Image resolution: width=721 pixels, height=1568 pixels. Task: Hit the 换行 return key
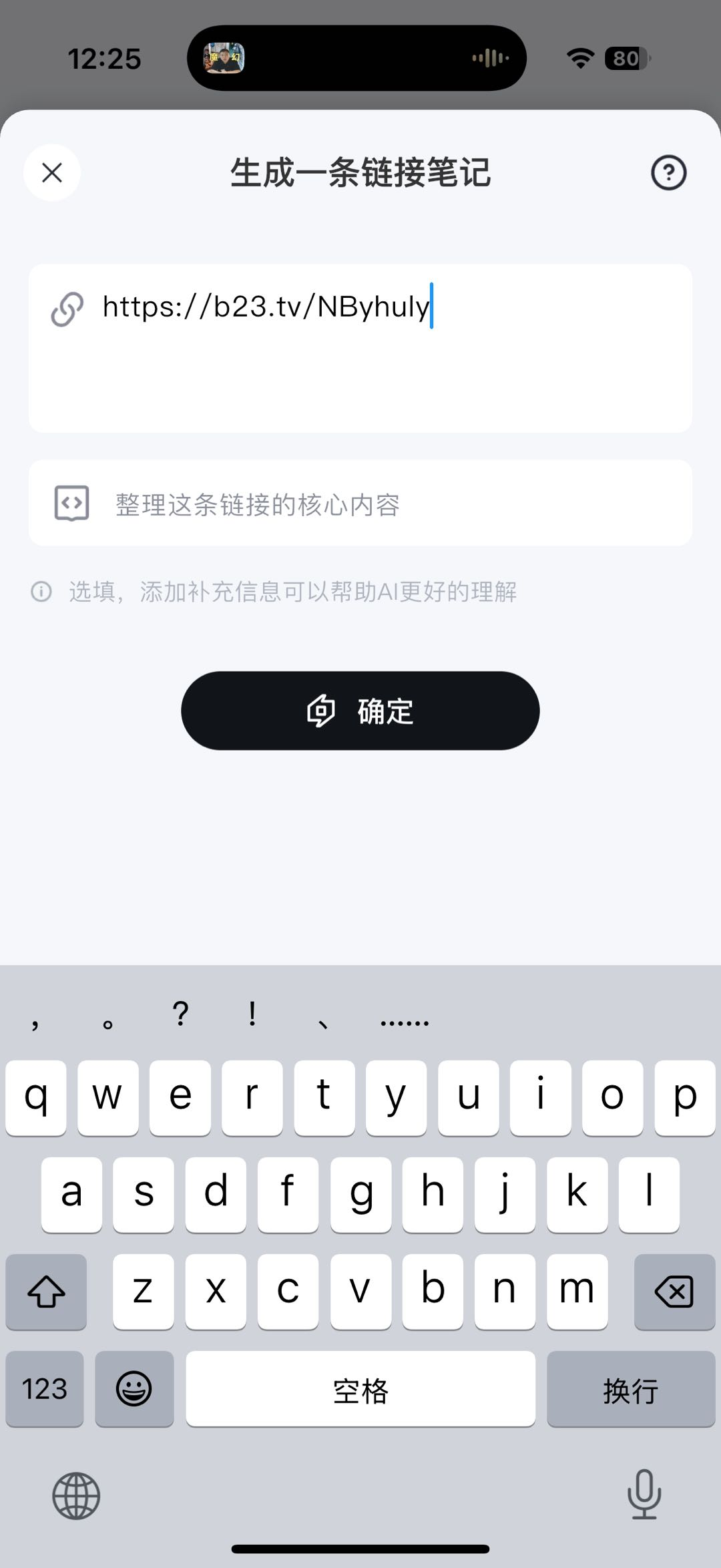click(631, 1389)
